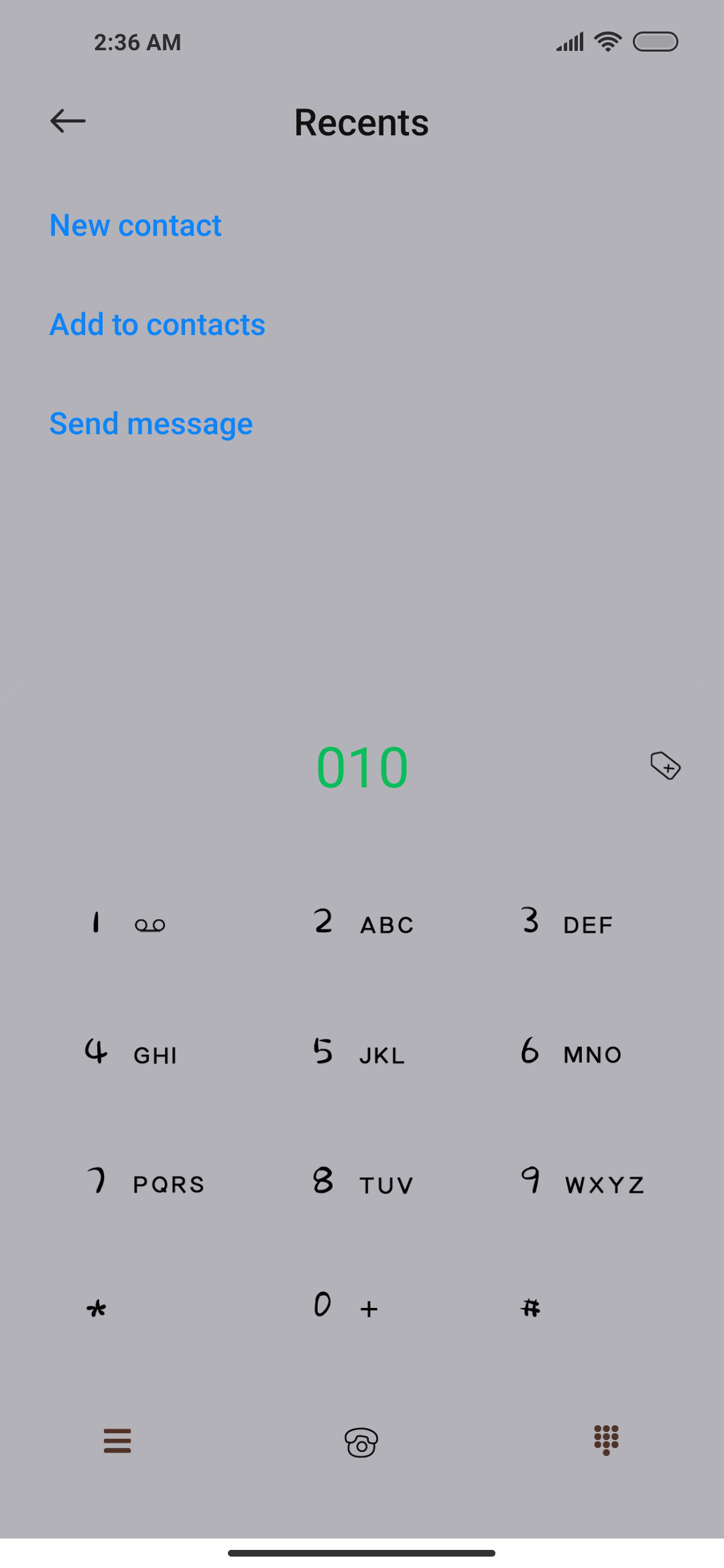Enter digit 8 TUV

click(362, 1183)
